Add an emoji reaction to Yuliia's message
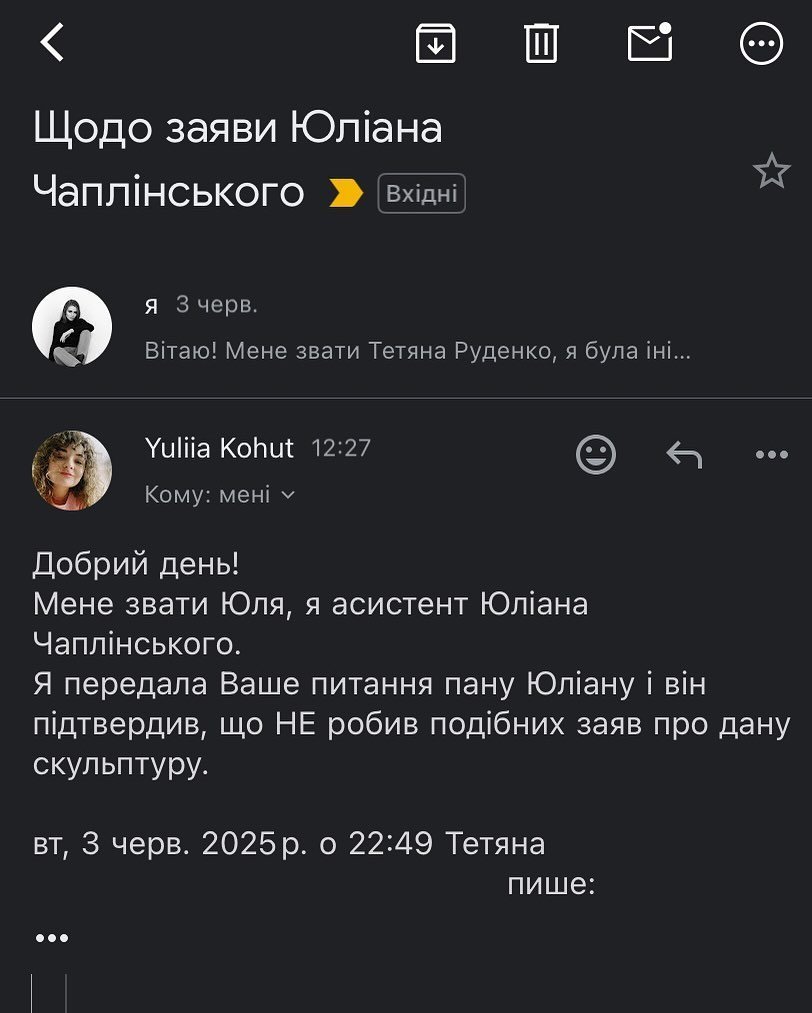 point(596,455)
